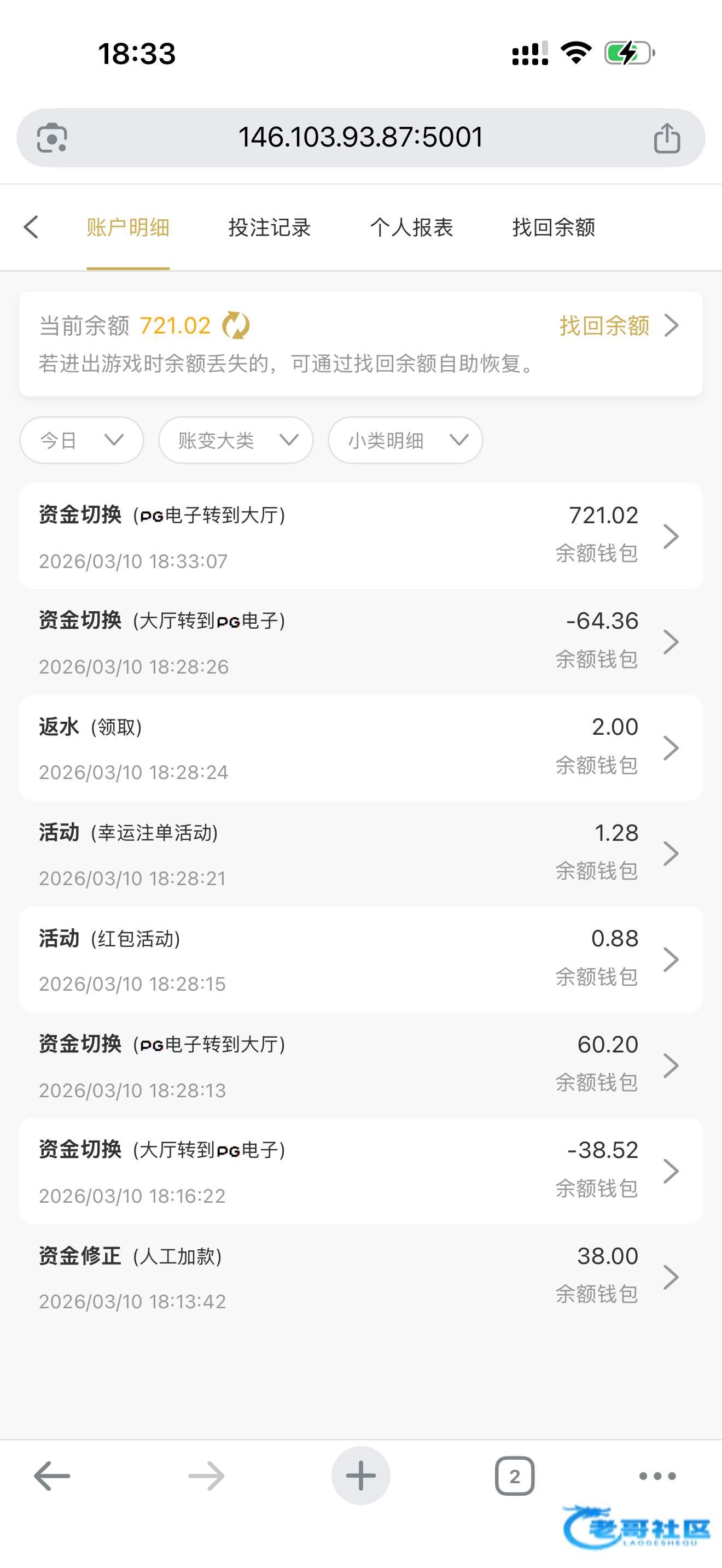722x1568 pixels.
Task: View the 返水 (领取) 2.00 entry
Action: tap(360, 748)
